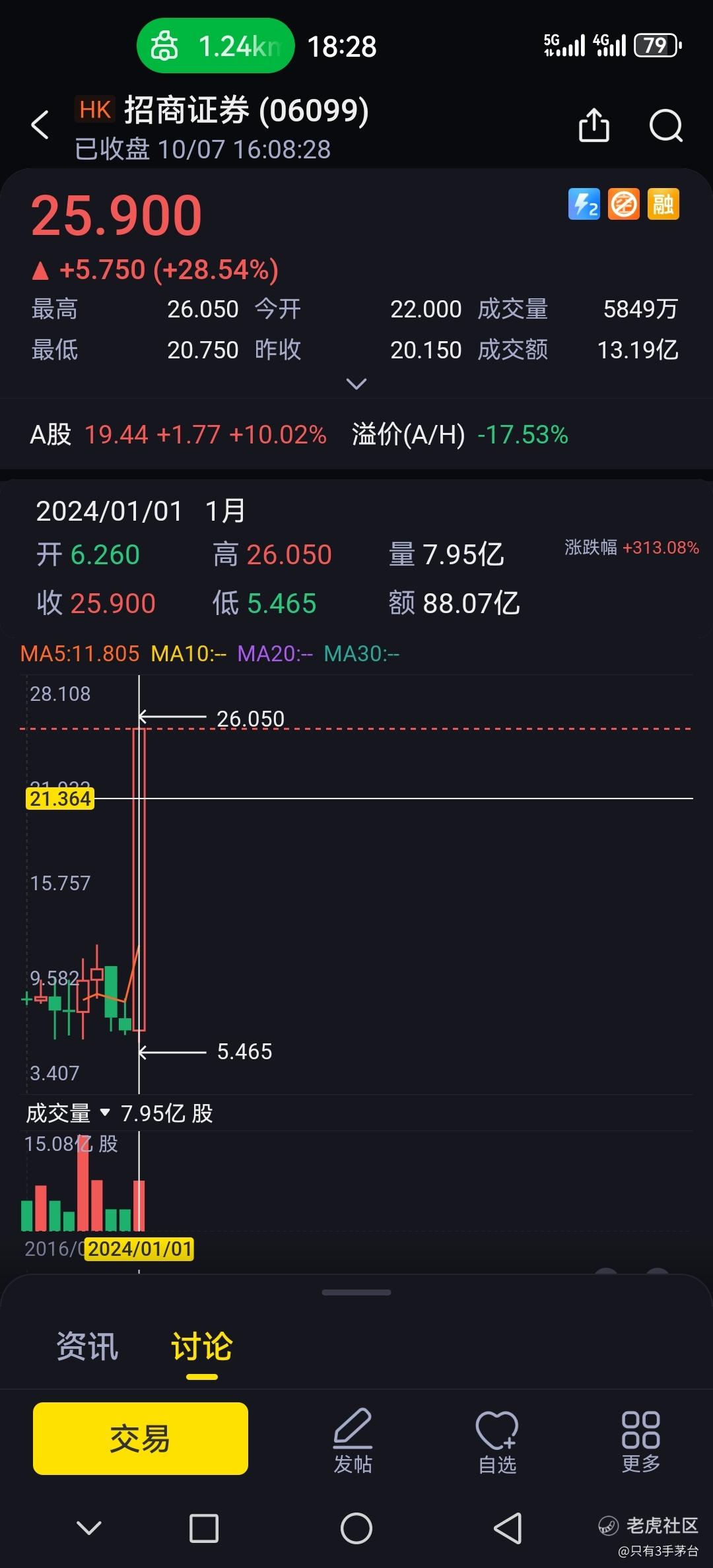
Task: Share this stock quote
Action: 594,125
